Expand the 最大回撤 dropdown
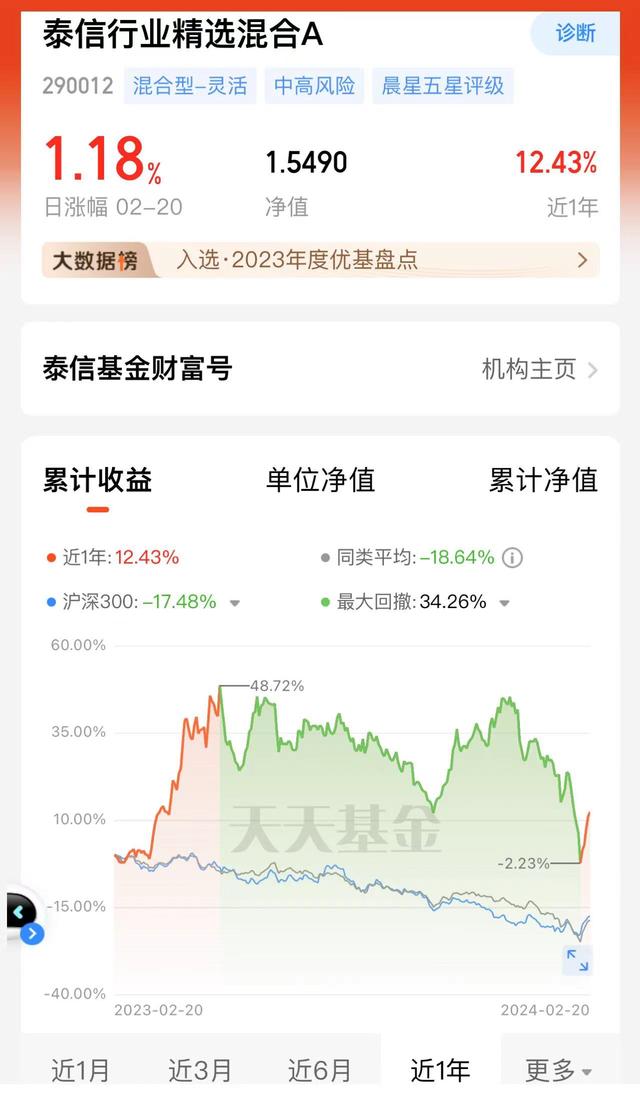 505,603
